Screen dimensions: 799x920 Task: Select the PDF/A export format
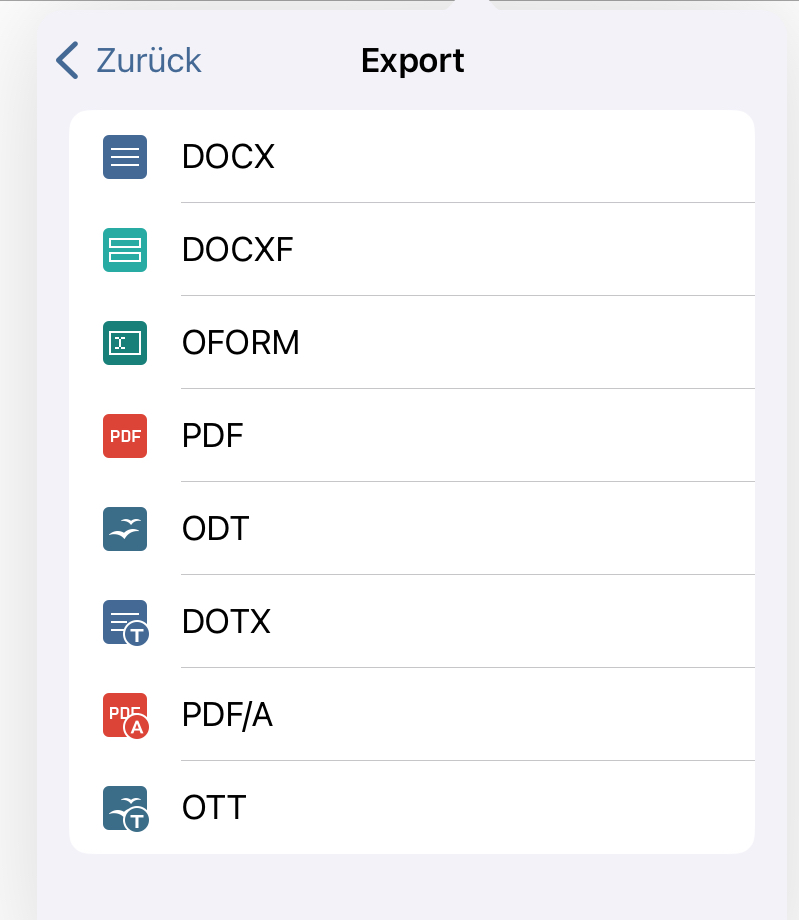pyautogui.click(x=227, y=715)
